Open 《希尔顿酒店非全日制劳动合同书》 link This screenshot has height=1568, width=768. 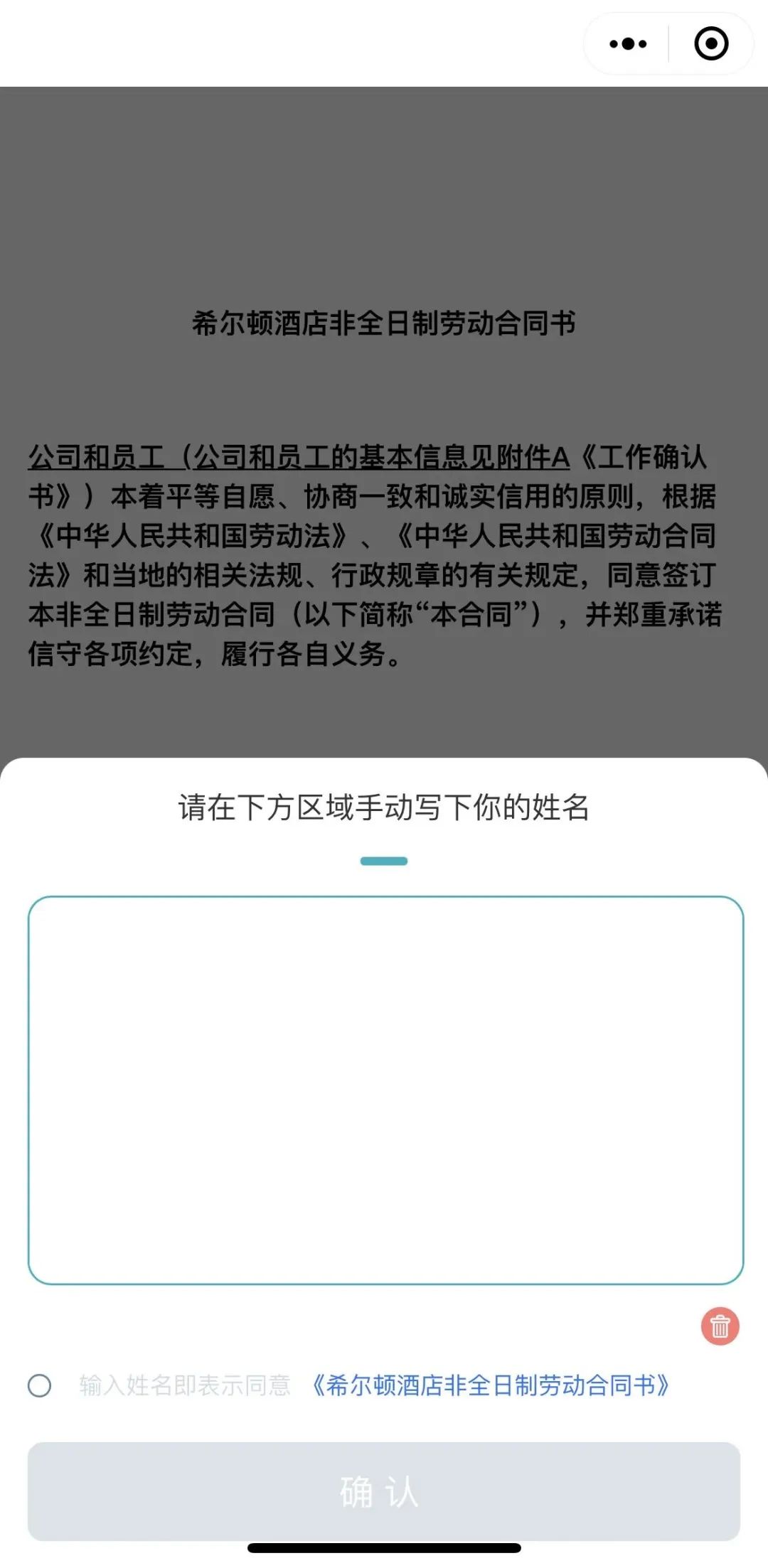490,1385
